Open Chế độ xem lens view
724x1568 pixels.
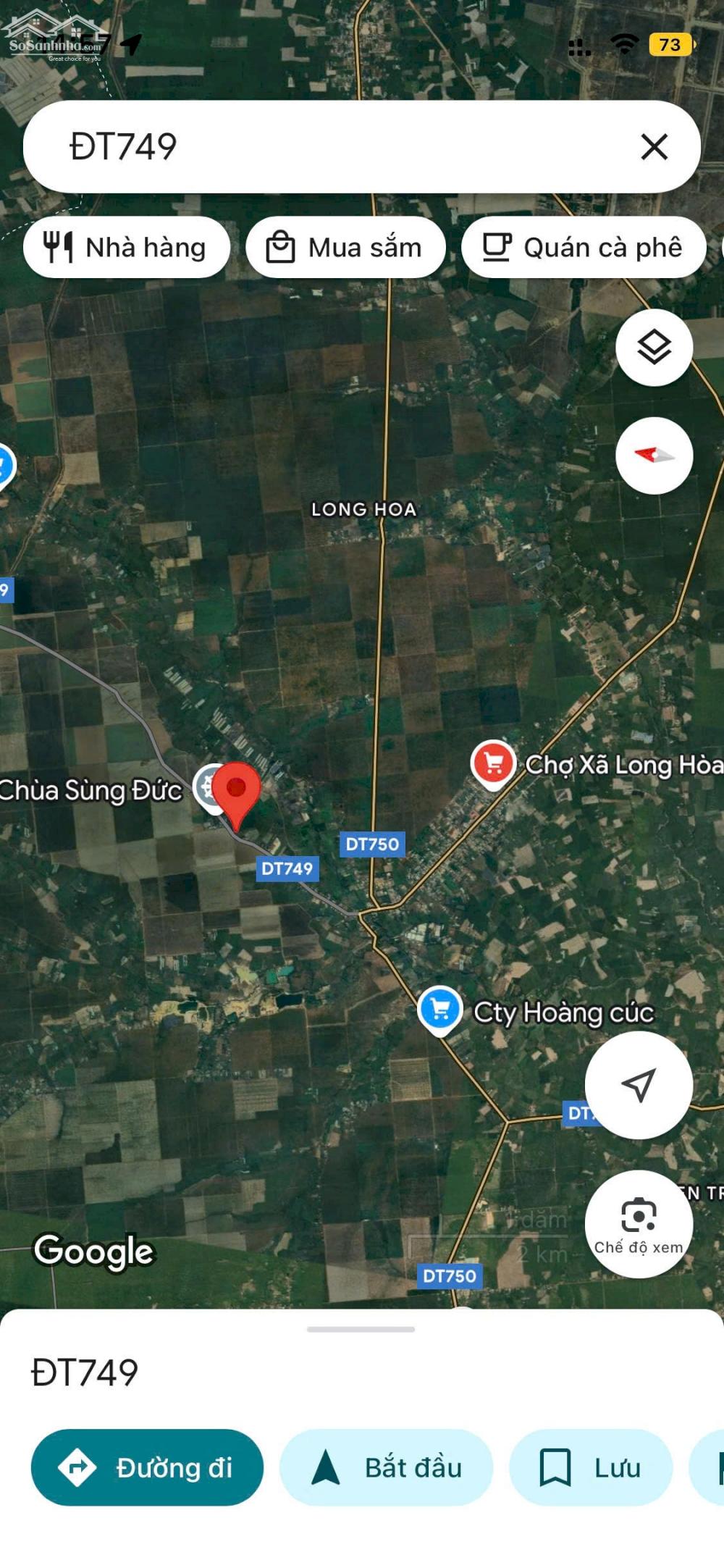[x=639, y=1223]
